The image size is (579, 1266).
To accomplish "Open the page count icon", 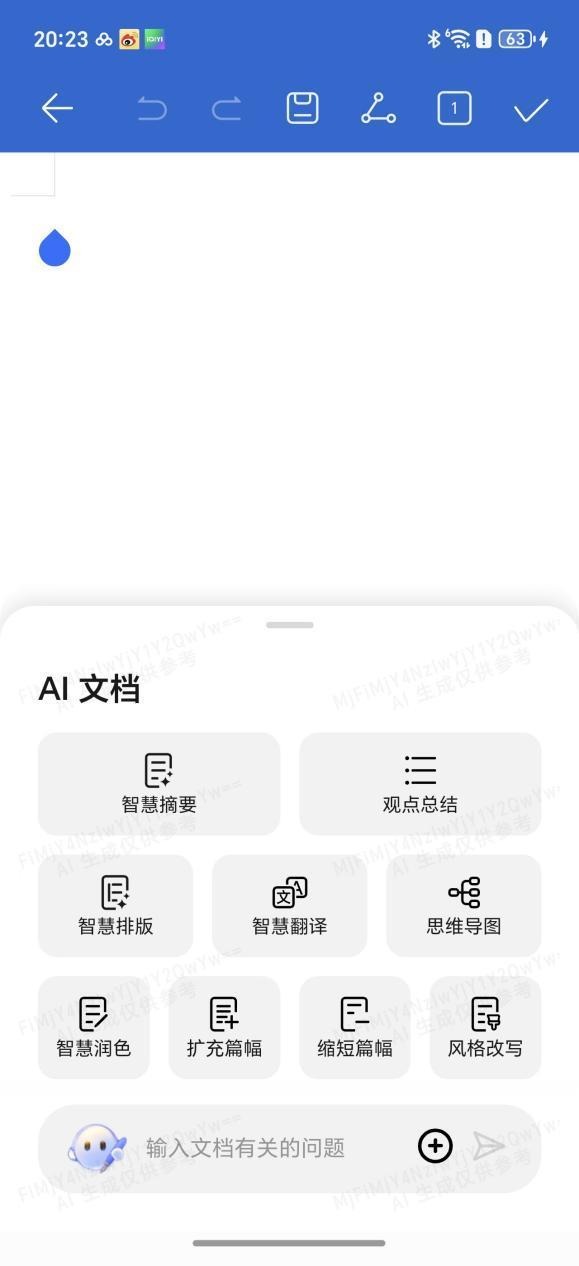I will click(454, 108).
